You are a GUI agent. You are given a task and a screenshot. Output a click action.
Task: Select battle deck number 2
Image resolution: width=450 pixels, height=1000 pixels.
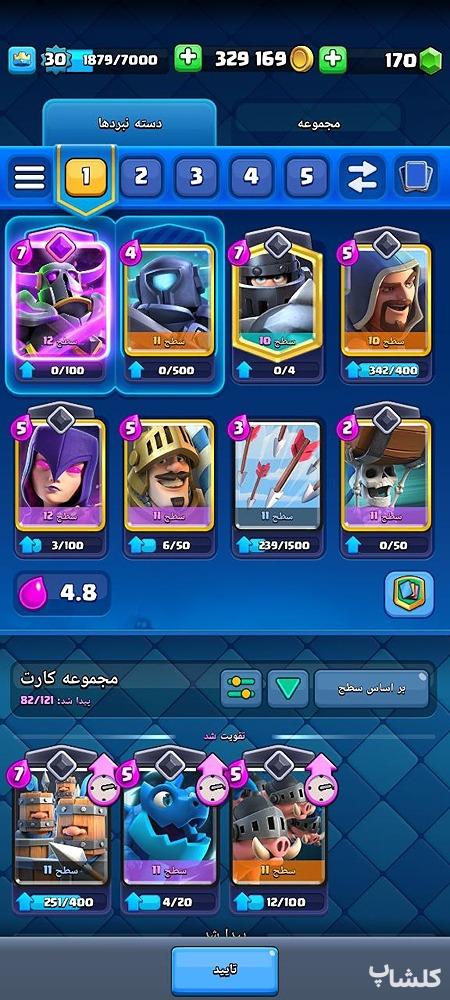click(x=141, y=176)
